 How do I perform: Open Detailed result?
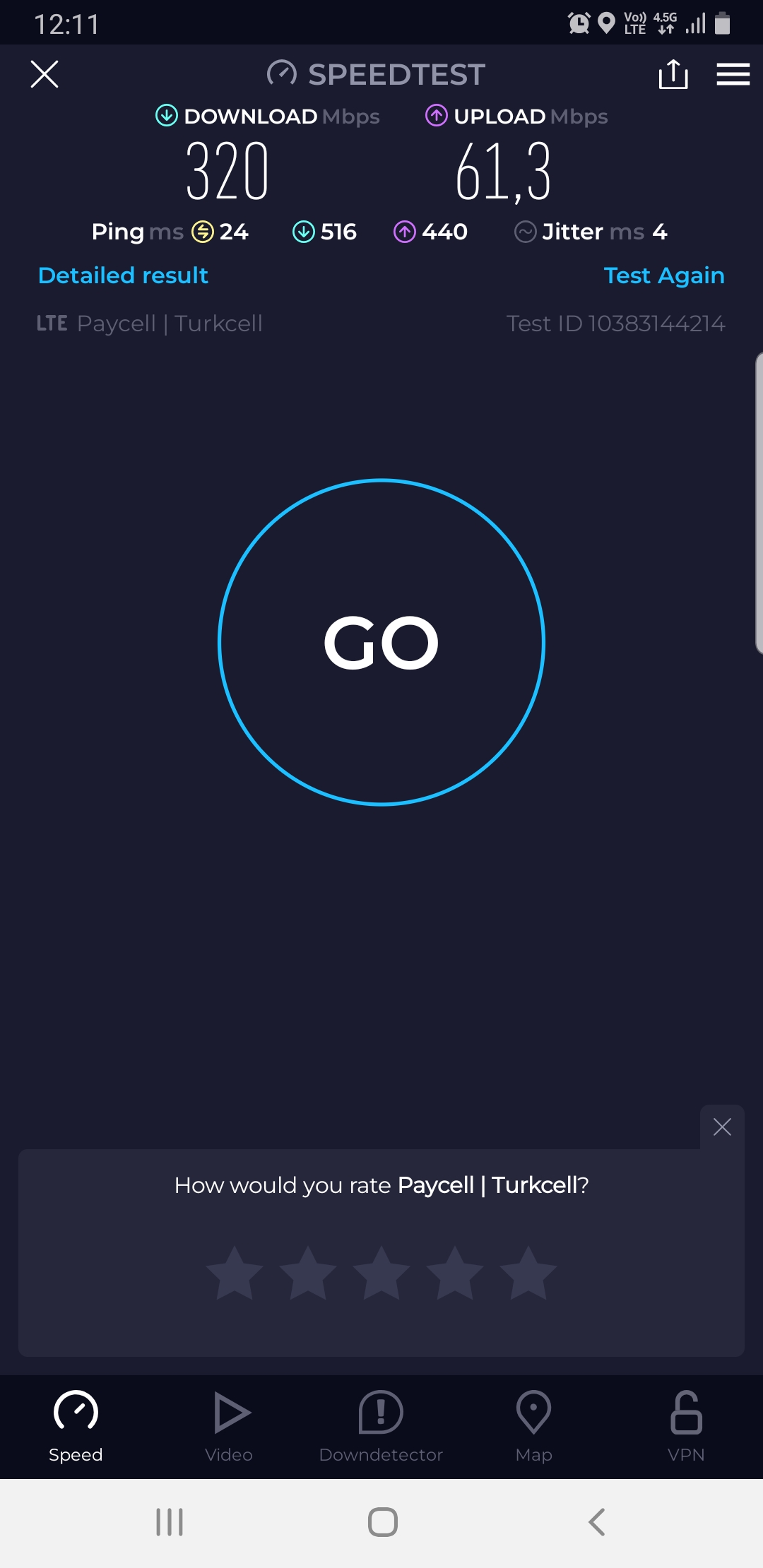(123, 275)
